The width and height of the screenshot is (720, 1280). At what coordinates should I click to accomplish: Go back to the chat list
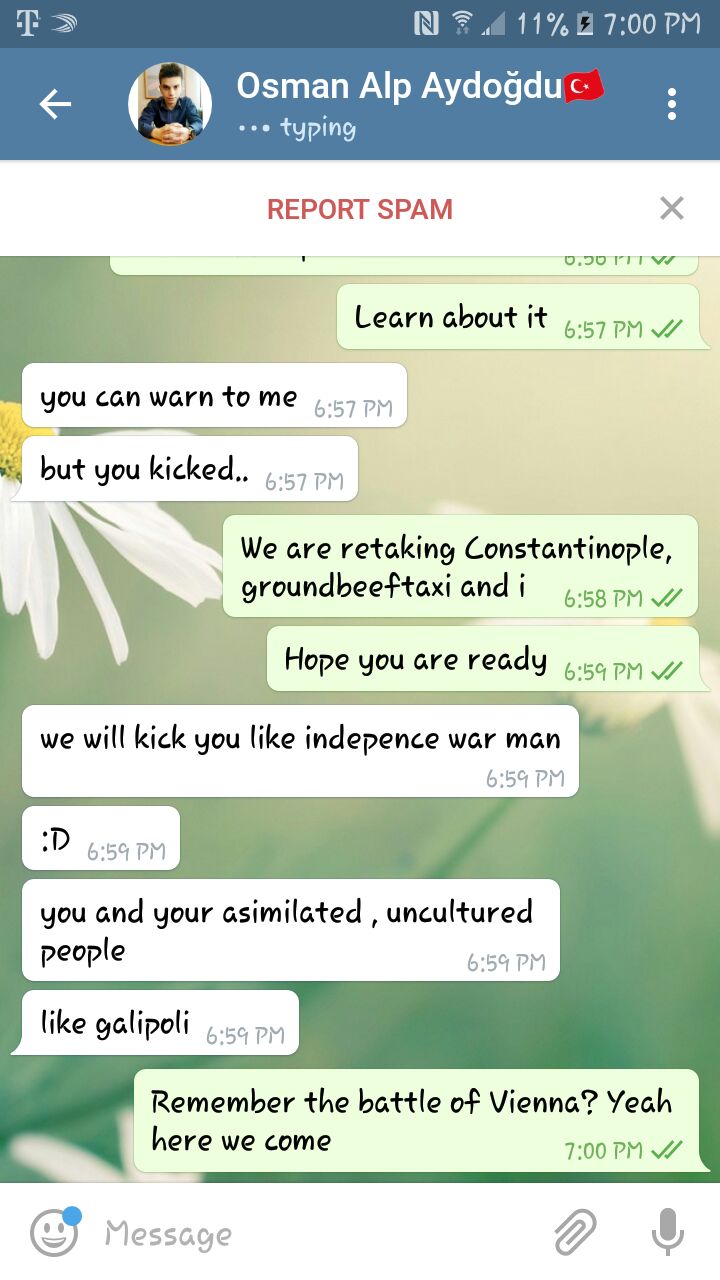click(55, 104)
